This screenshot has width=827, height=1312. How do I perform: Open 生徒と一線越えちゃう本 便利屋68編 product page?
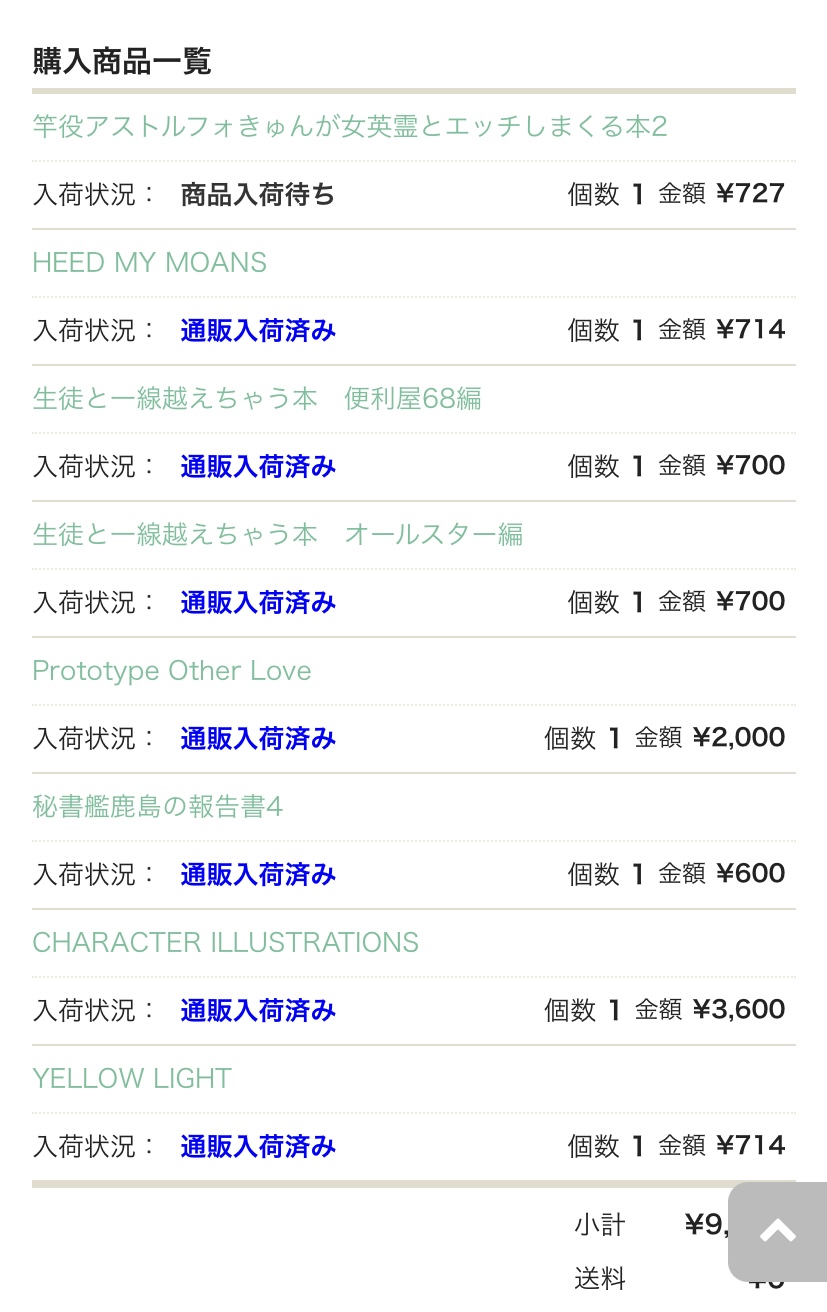(x=257, y=399)
